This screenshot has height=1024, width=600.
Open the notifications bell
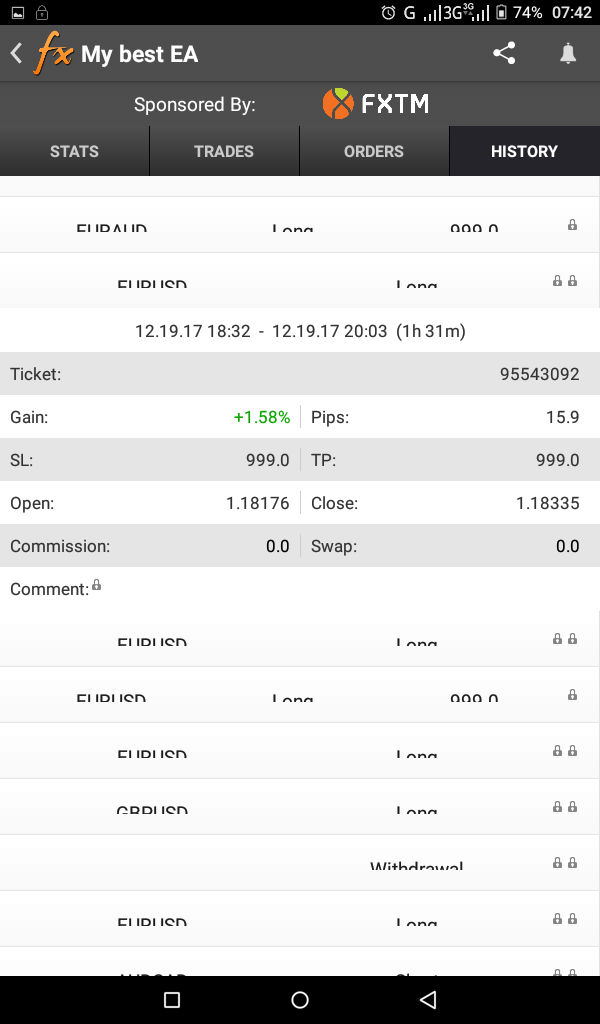pyautogui.click(x=568, y=54)
